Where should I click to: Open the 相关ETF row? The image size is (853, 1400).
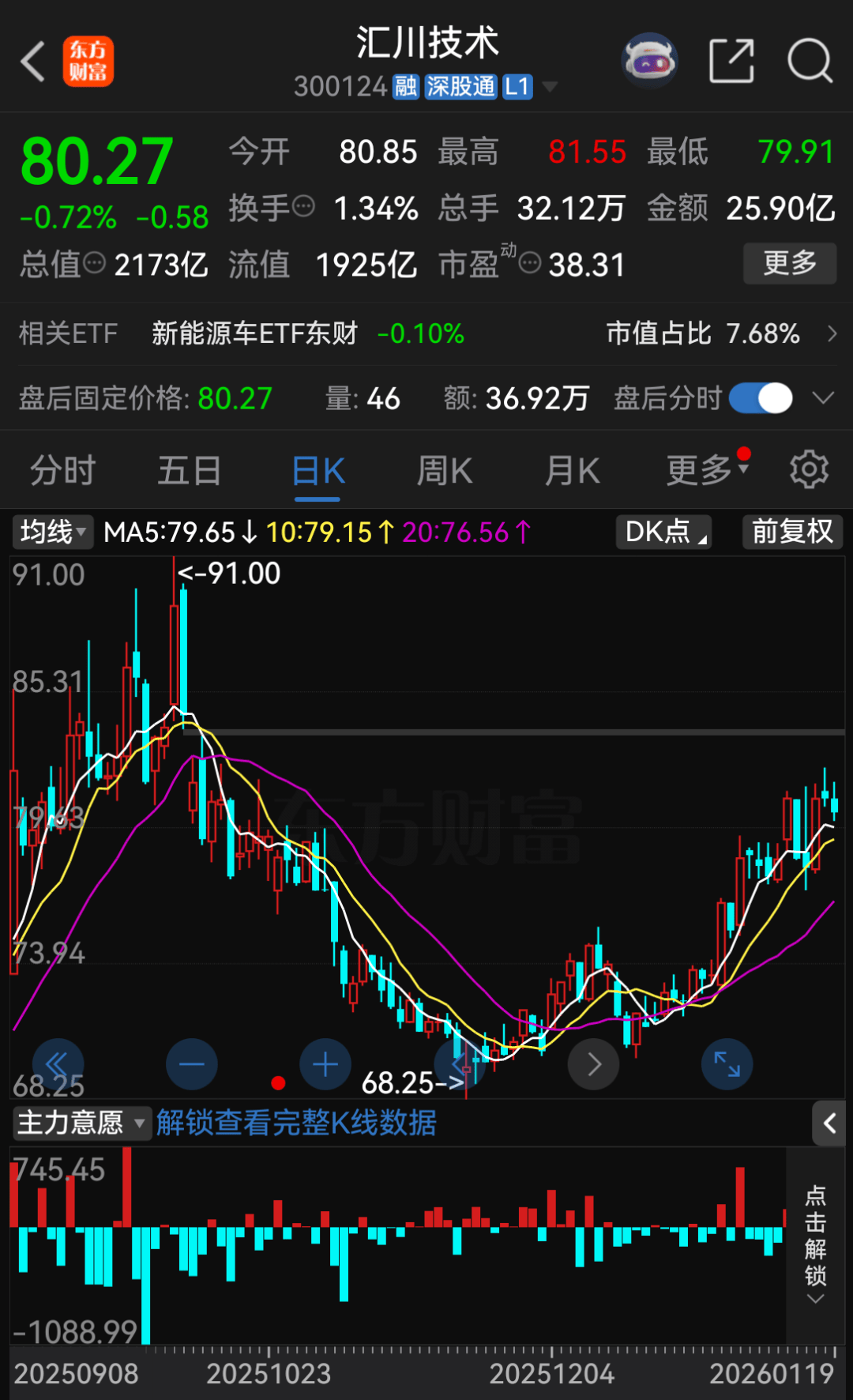pyautogui.click(x=426, y=333)
